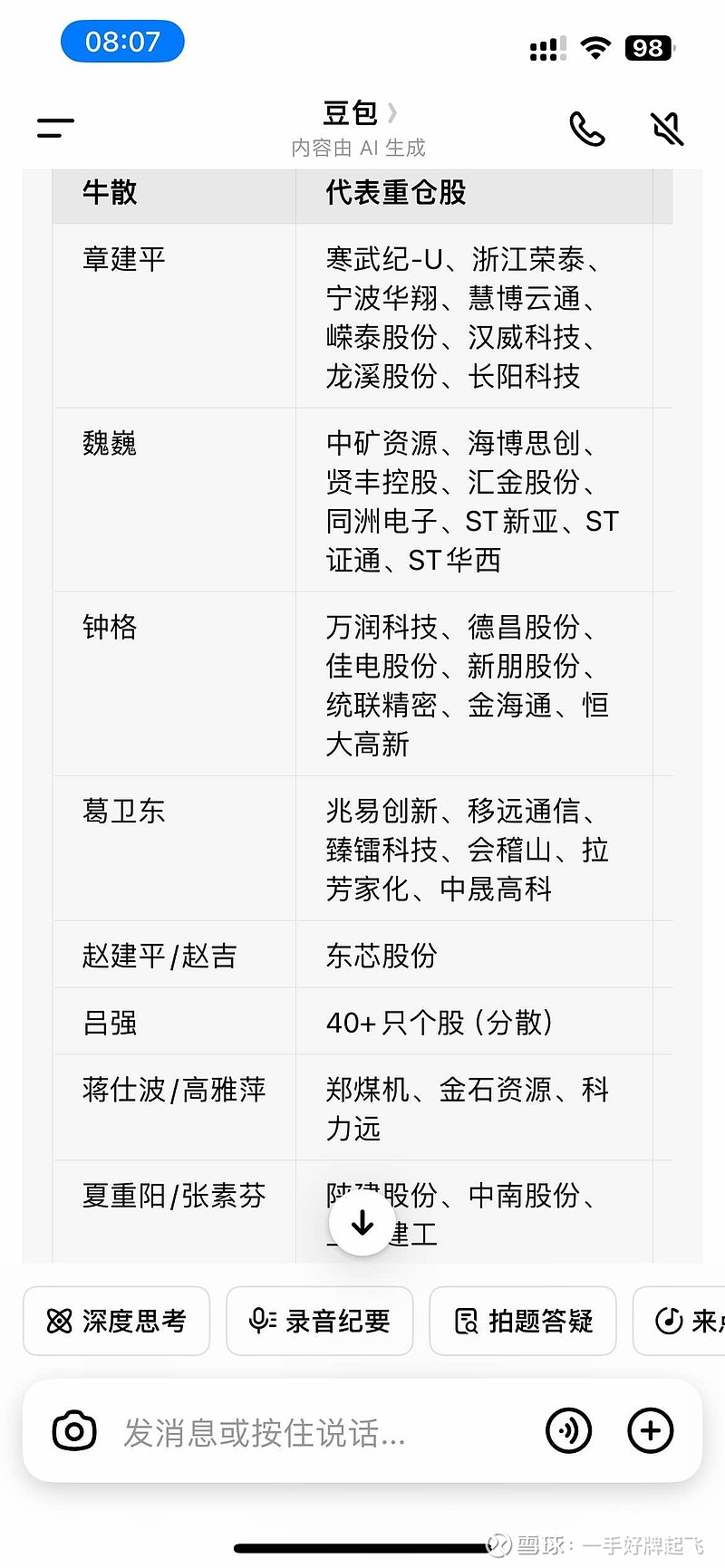Tap the microphone icon on 录音纪要
The height and width of the screenshot is (1568, 725).
tap(260, 1322)
